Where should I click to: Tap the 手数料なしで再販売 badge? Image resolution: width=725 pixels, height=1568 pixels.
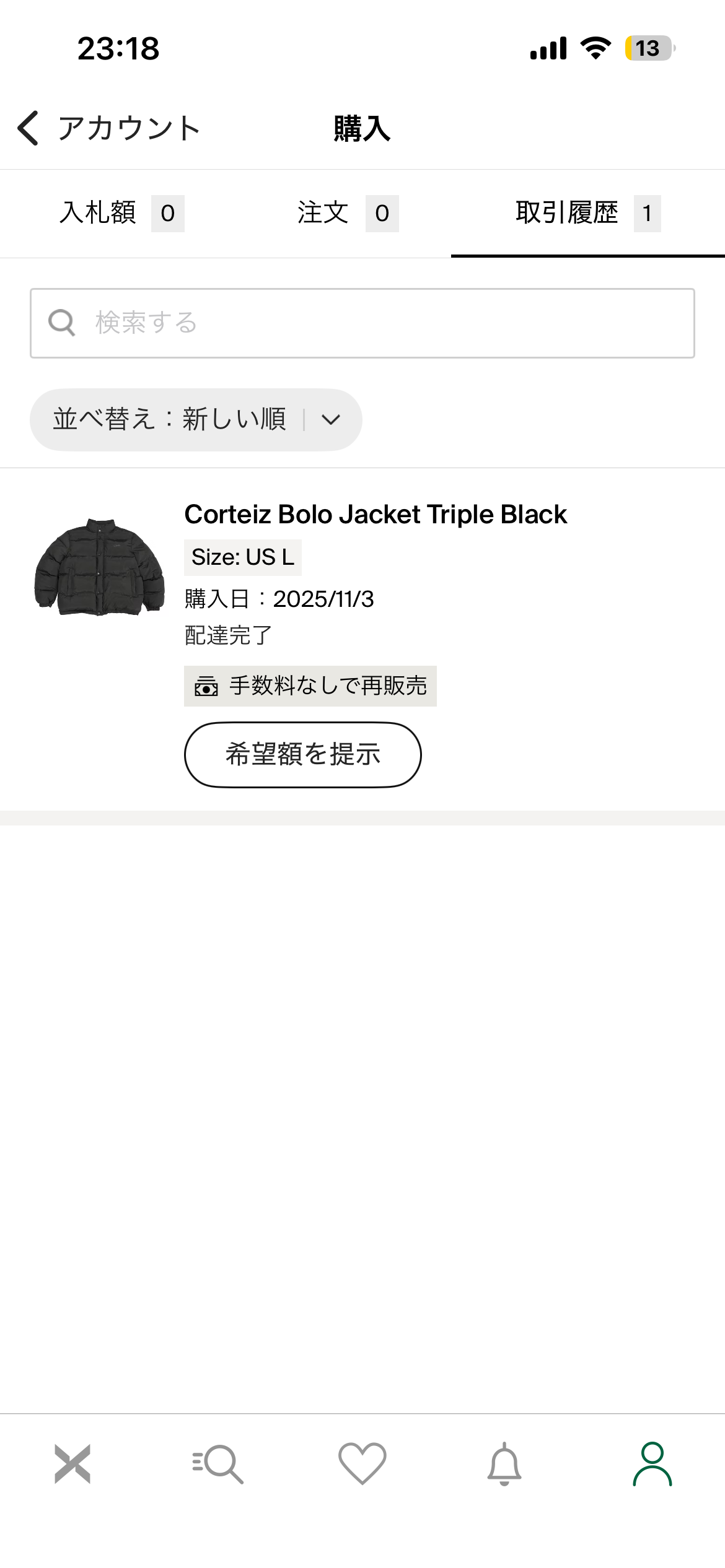point(310,686)
